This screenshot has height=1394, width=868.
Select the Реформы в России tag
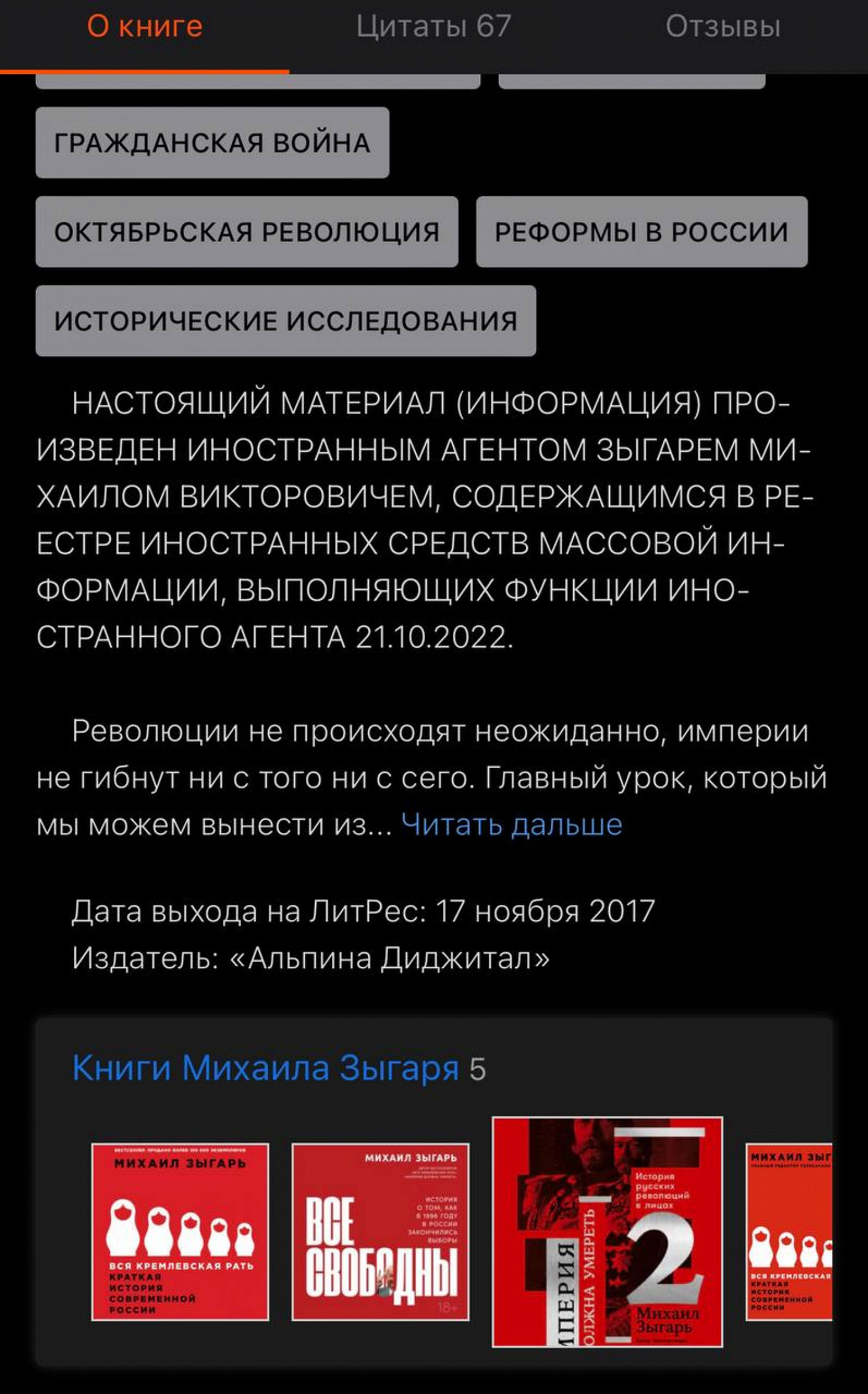coord(641,232)
